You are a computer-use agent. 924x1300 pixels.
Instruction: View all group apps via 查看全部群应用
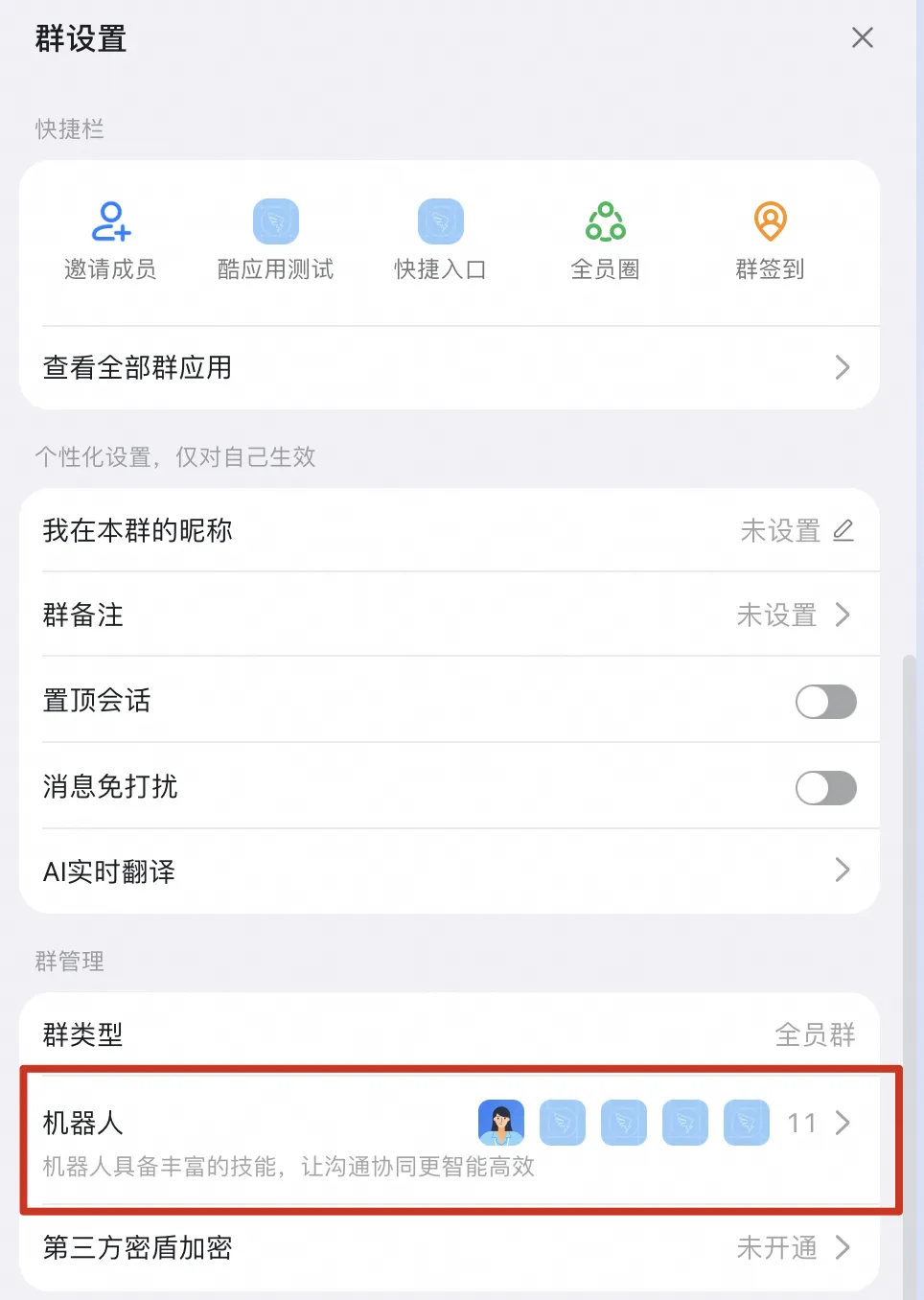pyautogui.click(x=449, y=367)
